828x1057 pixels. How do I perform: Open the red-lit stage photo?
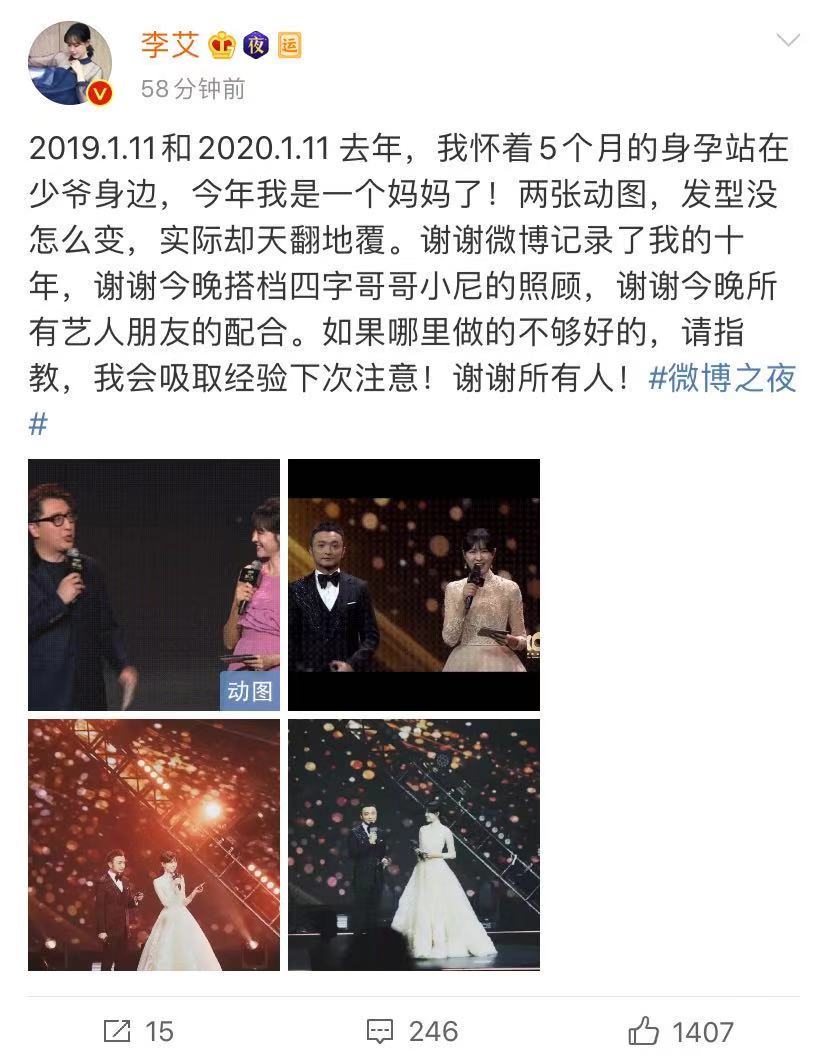point(154,845)
